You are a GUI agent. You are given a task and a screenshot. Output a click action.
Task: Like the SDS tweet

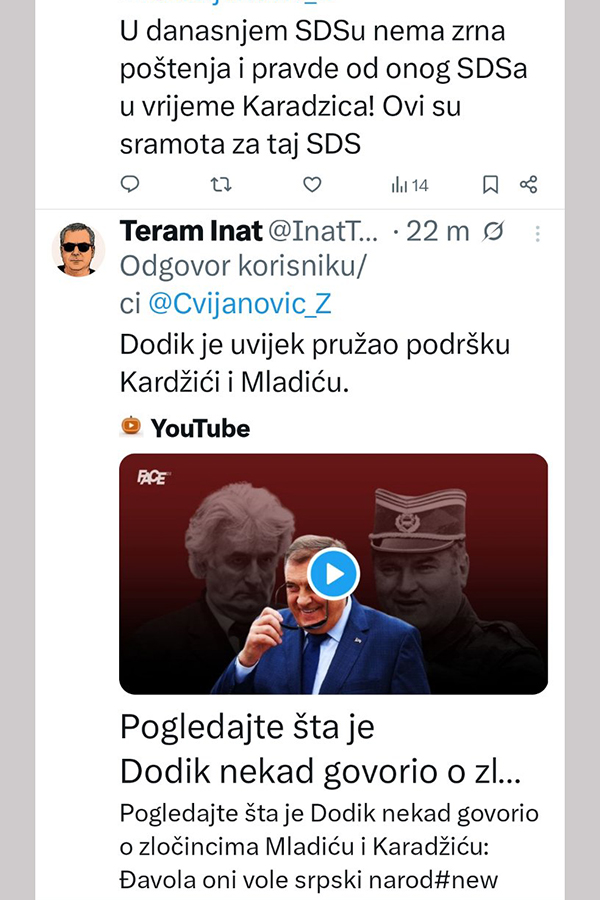click(312, 185)
